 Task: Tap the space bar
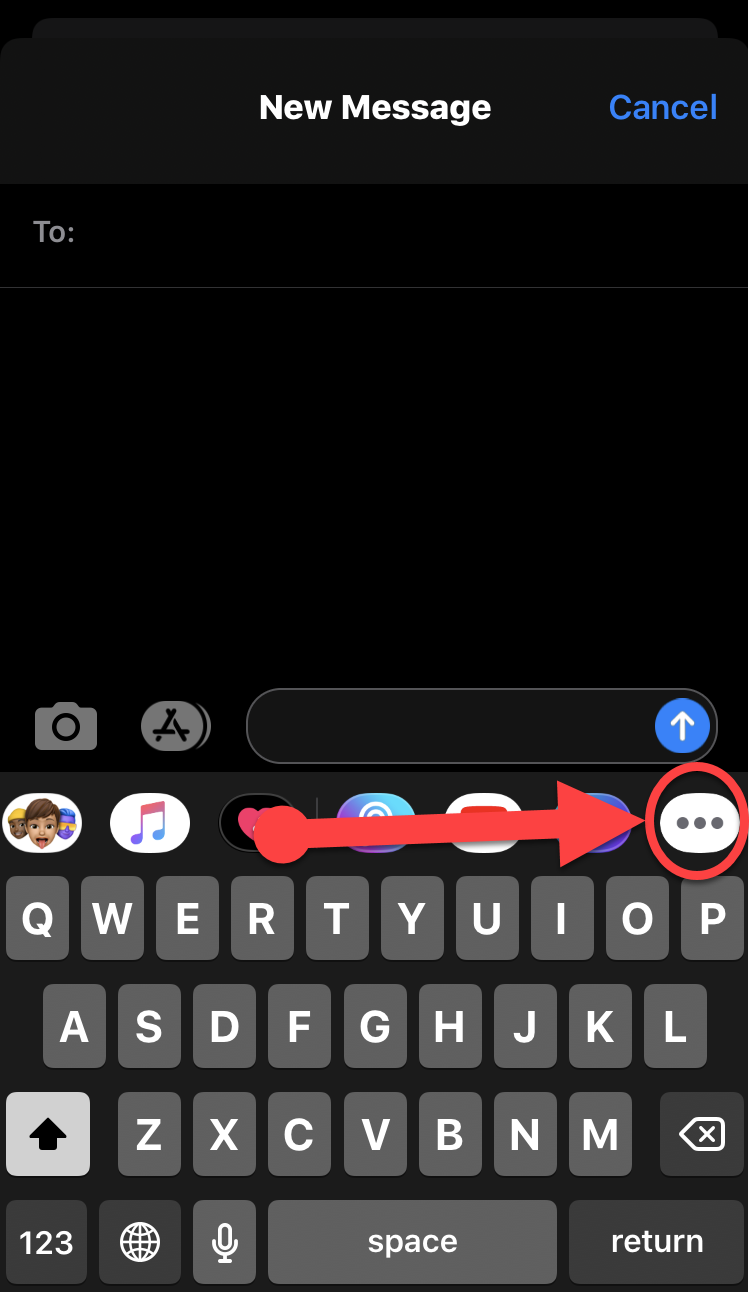(412, 1242)
